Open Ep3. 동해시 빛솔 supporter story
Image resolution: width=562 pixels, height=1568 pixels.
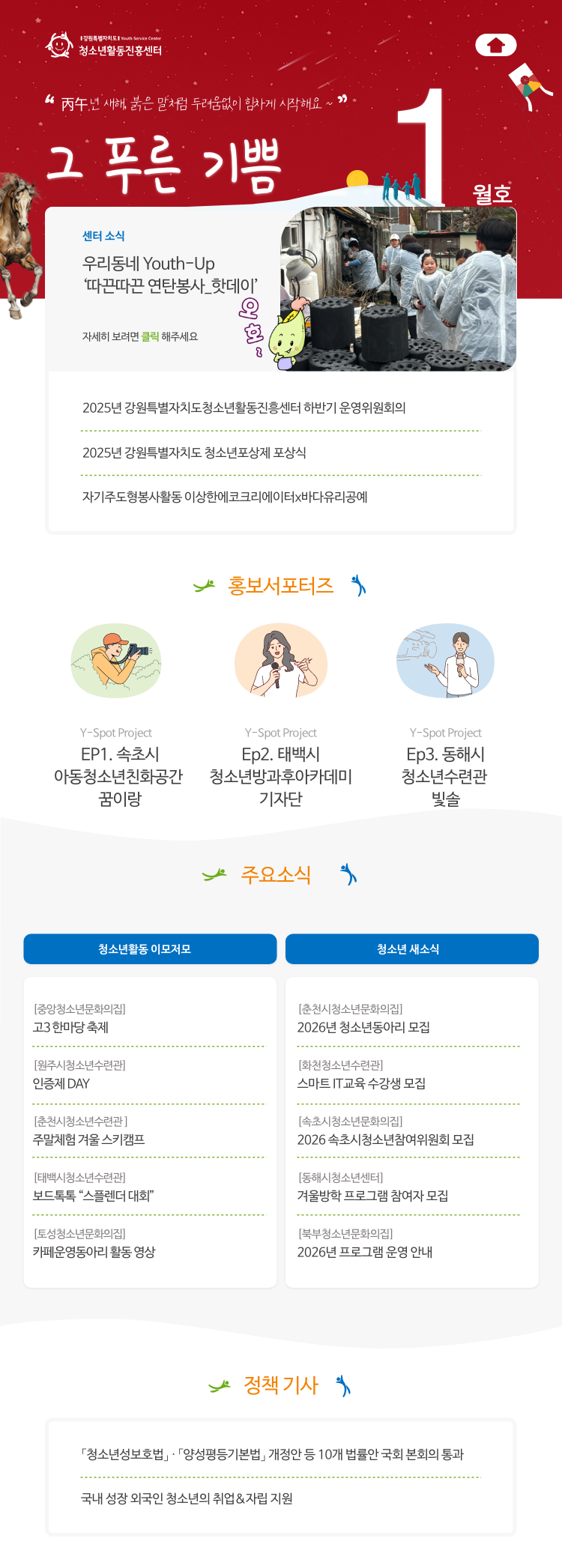pos(445,775)
